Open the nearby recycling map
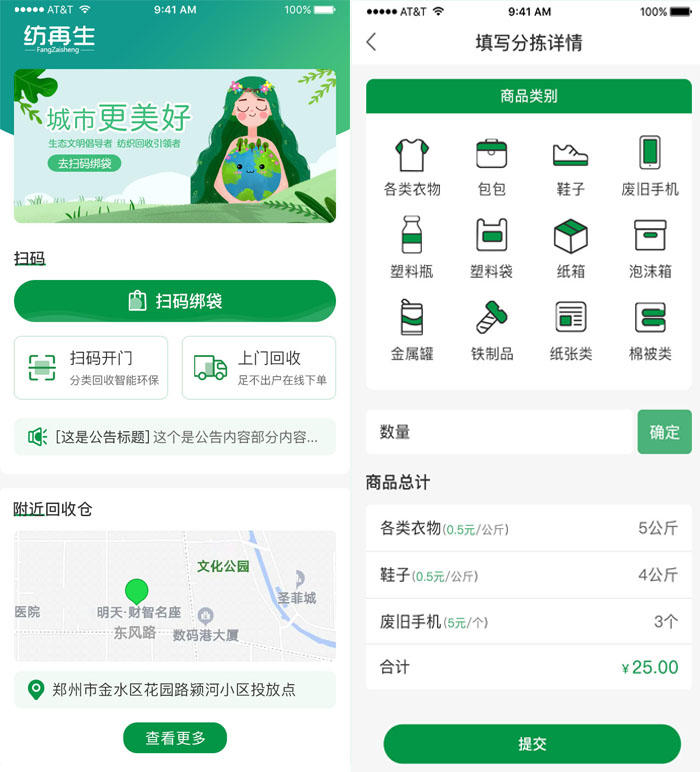This screenshot has width=700, height=772. (x=175, y=595)
